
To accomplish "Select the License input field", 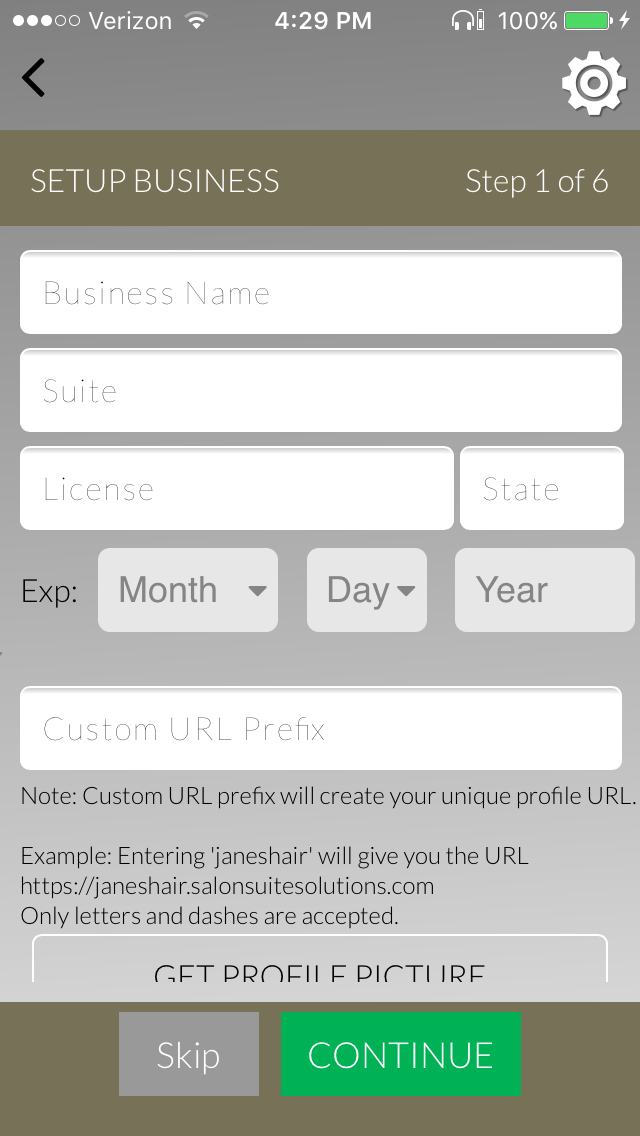I will [236, 489].
